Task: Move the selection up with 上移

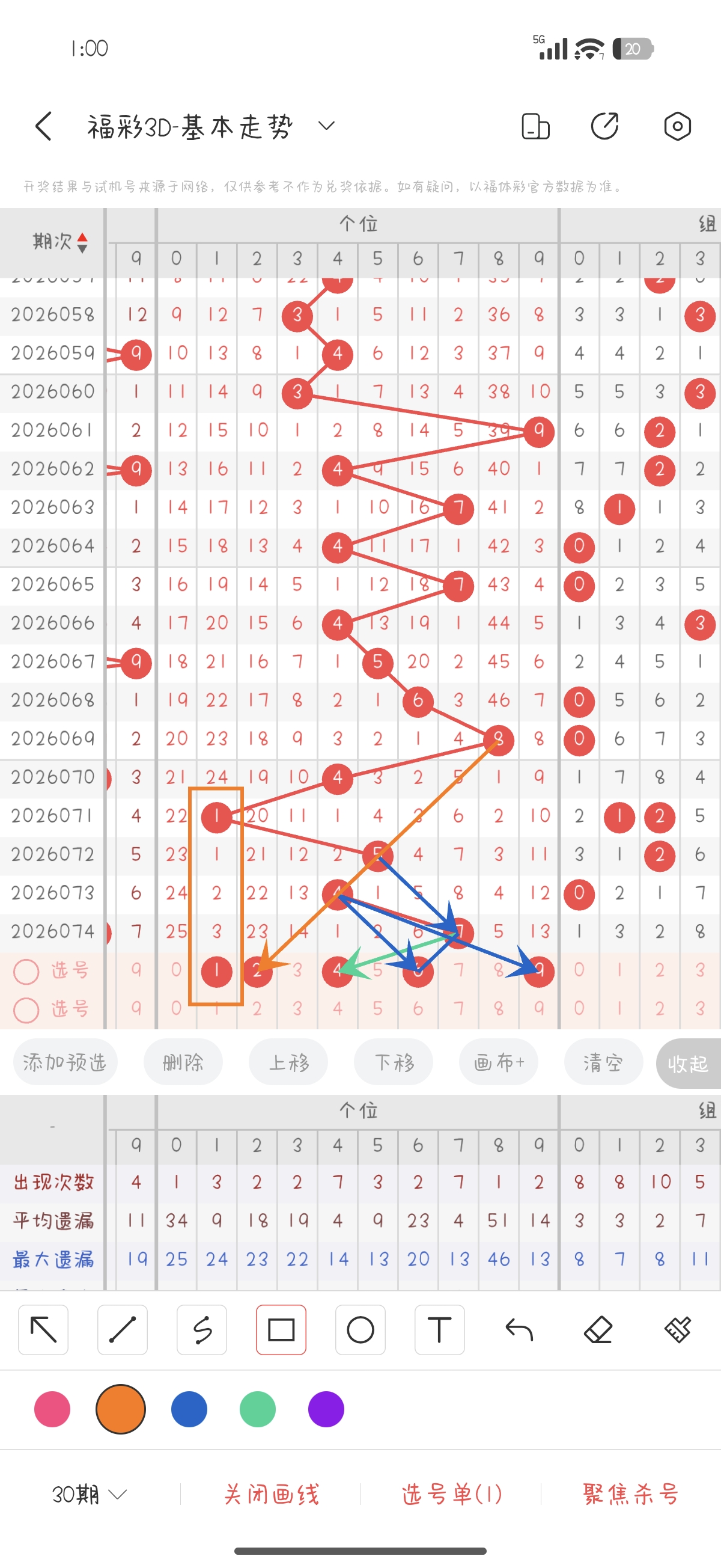Action: (x=288, y=1063)
